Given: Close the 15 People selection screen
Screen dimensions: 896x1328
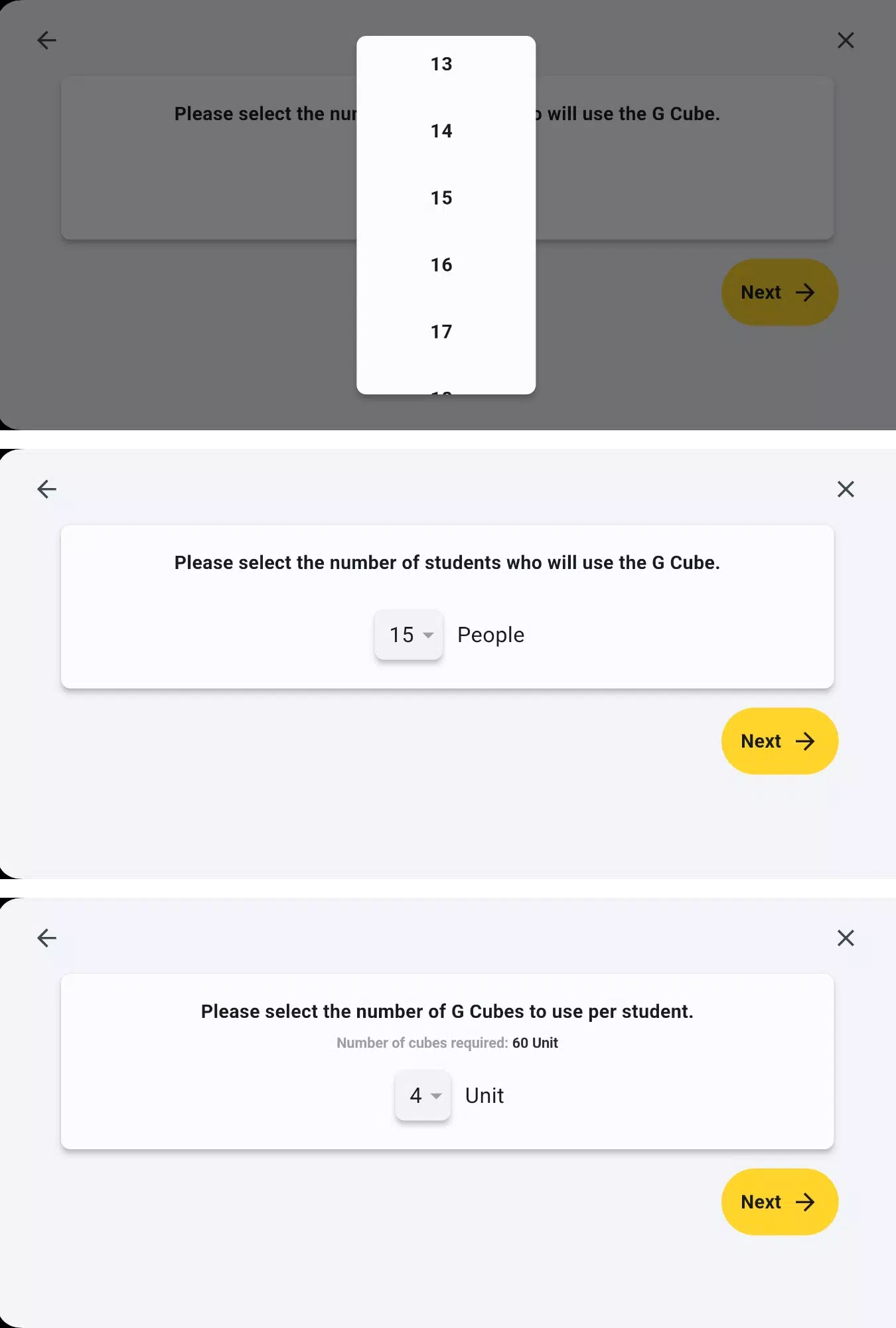Looking at the screenshot, I should pos(846,489).
